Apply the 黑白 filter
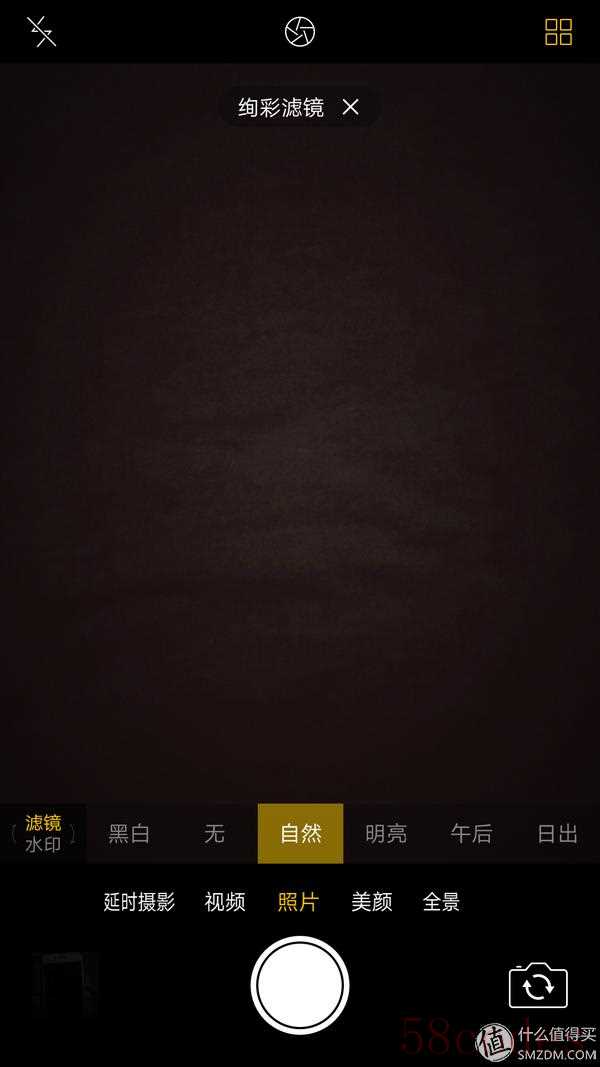The height and width of the screenshot is (1067, 600). tap(129, 834)
